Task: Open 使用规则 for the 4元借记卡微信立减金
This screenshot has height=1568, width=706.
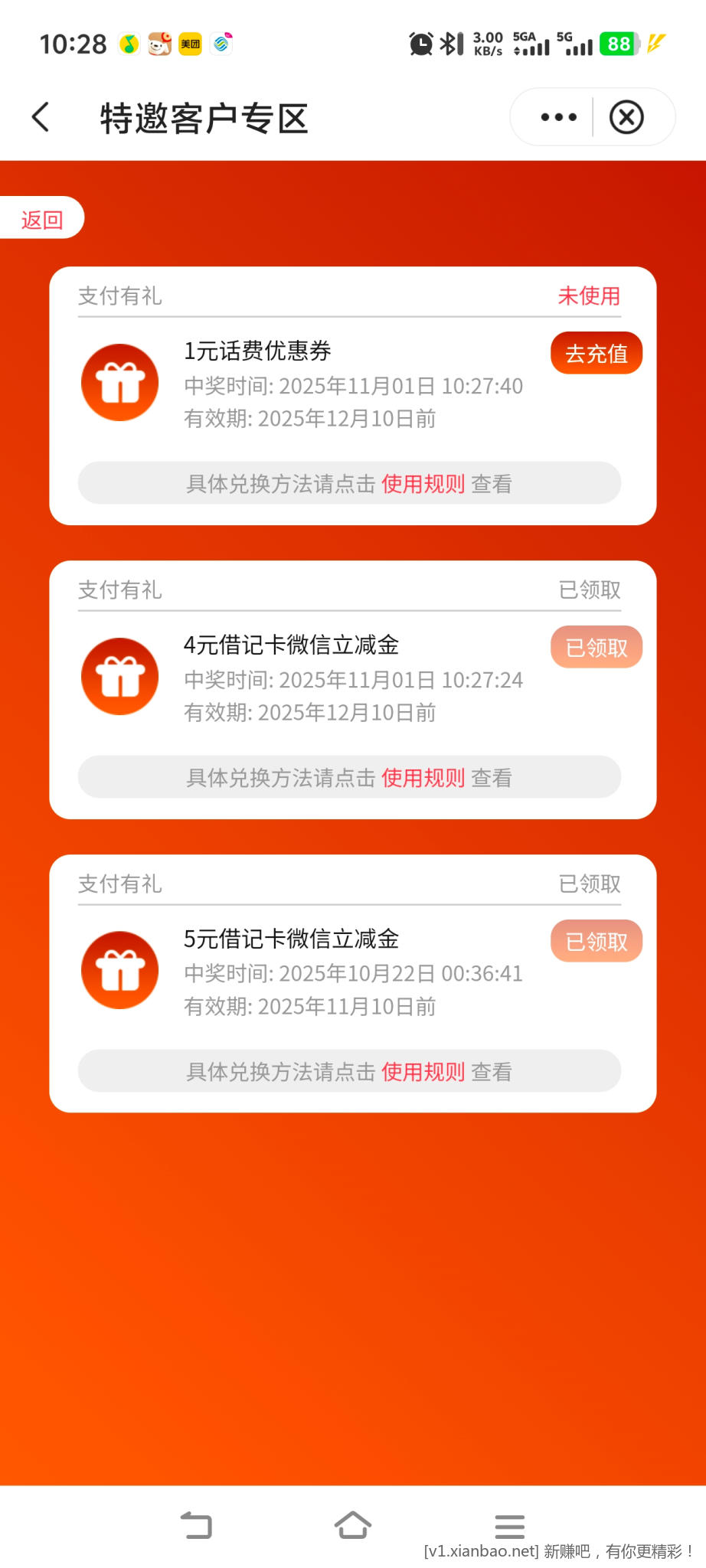Action: (423, 777)
